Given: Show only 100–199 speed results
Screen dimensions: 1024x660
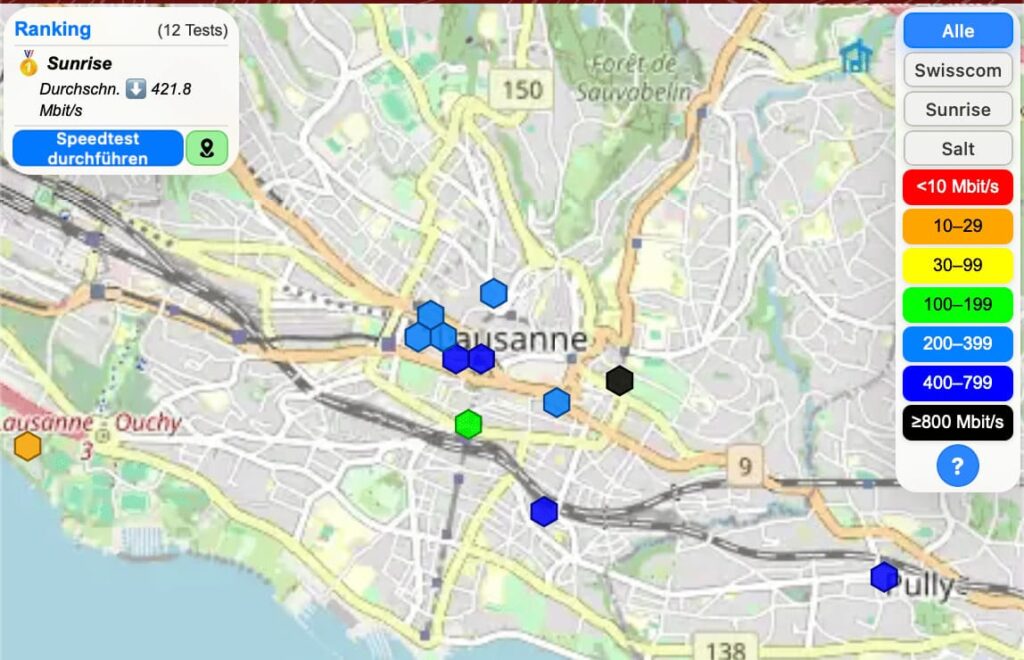Looking at the screenshot, I should pyautogui.click(x=957, y=304).
